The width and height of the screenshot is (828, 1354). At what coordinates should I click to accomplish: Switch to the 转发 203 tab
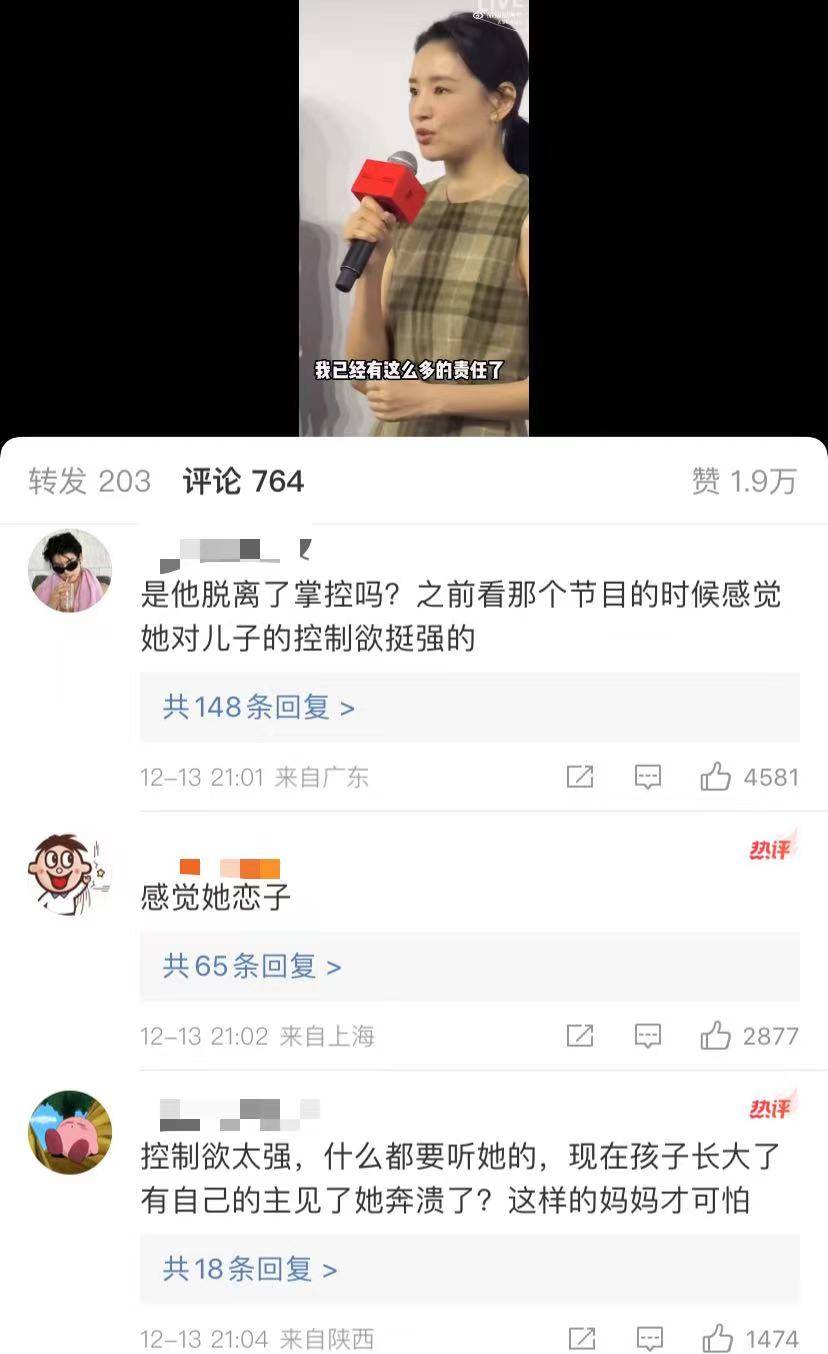pos(89,481)
